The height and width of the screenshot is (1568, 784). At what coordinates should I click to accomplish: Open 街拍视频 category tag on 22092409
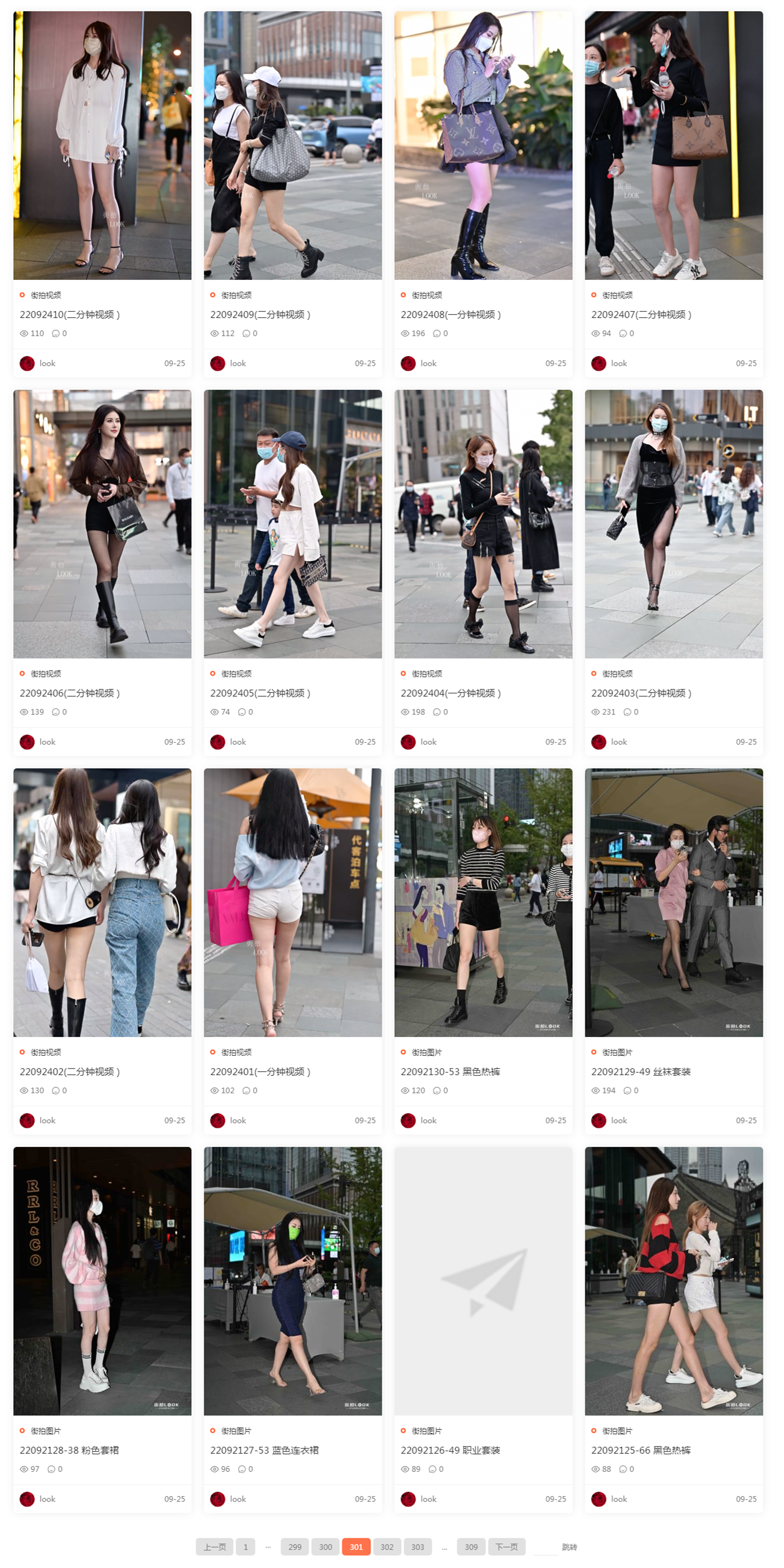point(236,295)
